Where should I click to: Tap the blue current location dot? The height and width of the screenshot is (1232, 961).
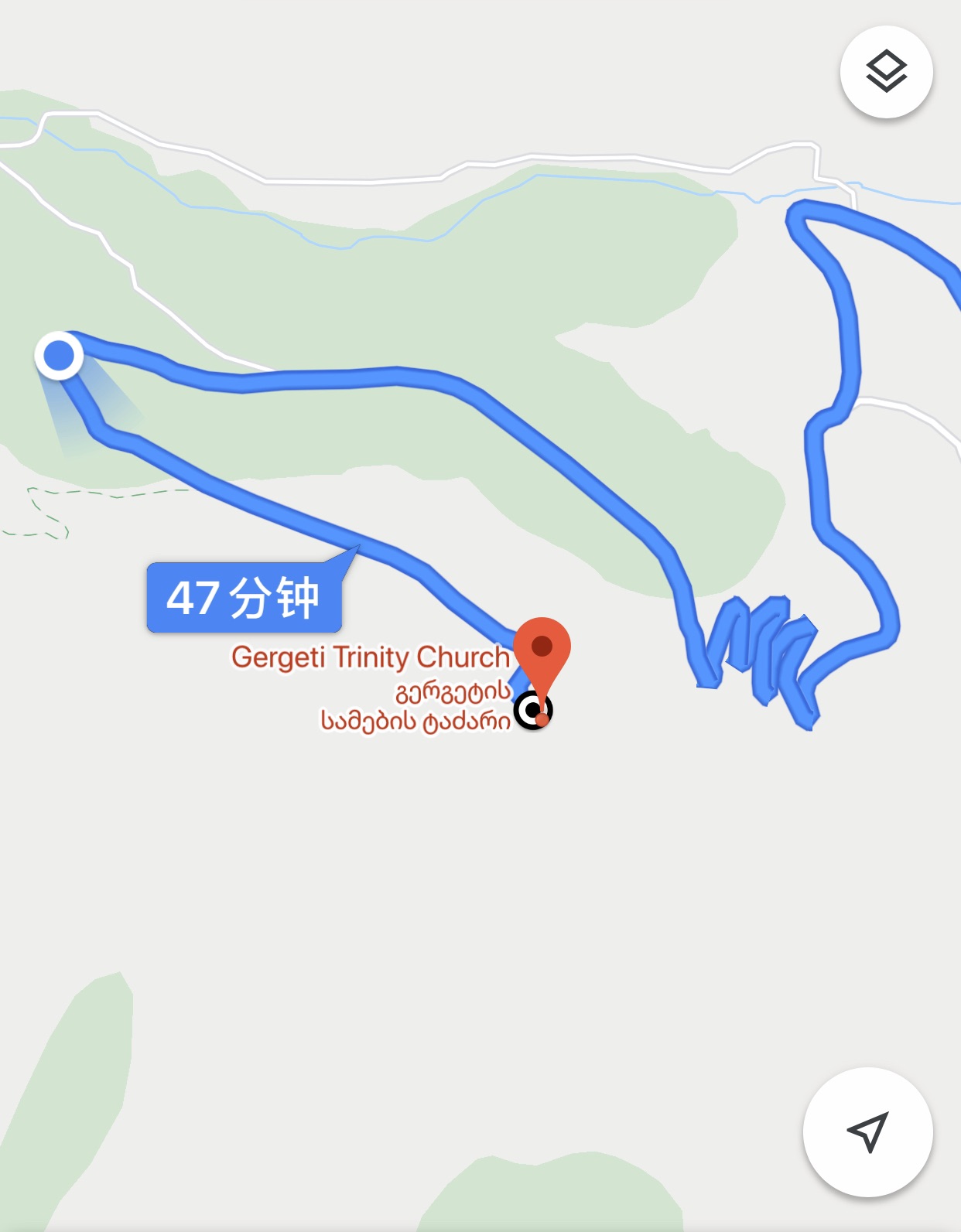tap(59, 356)
